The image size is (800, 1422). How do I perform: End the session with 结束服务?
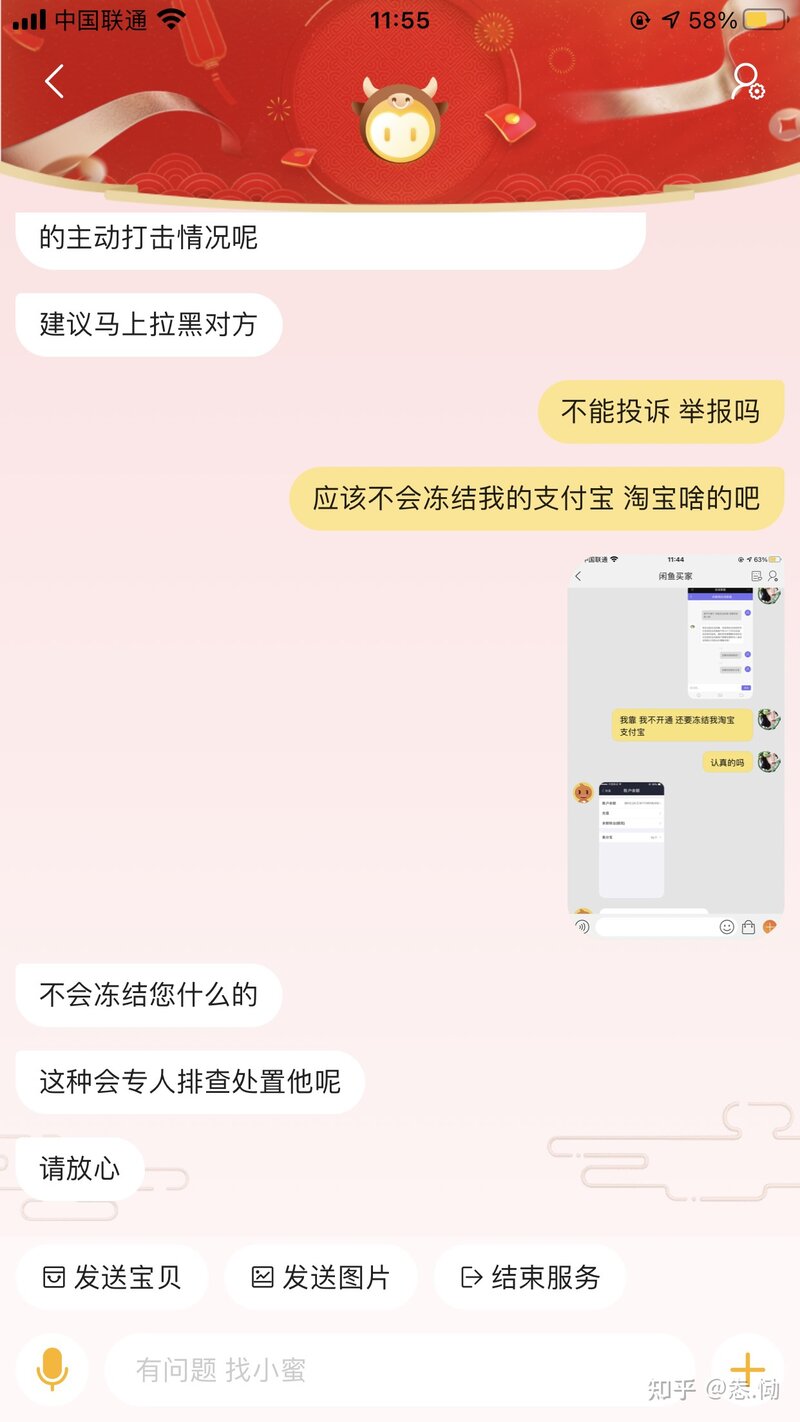click(529, 1277)
